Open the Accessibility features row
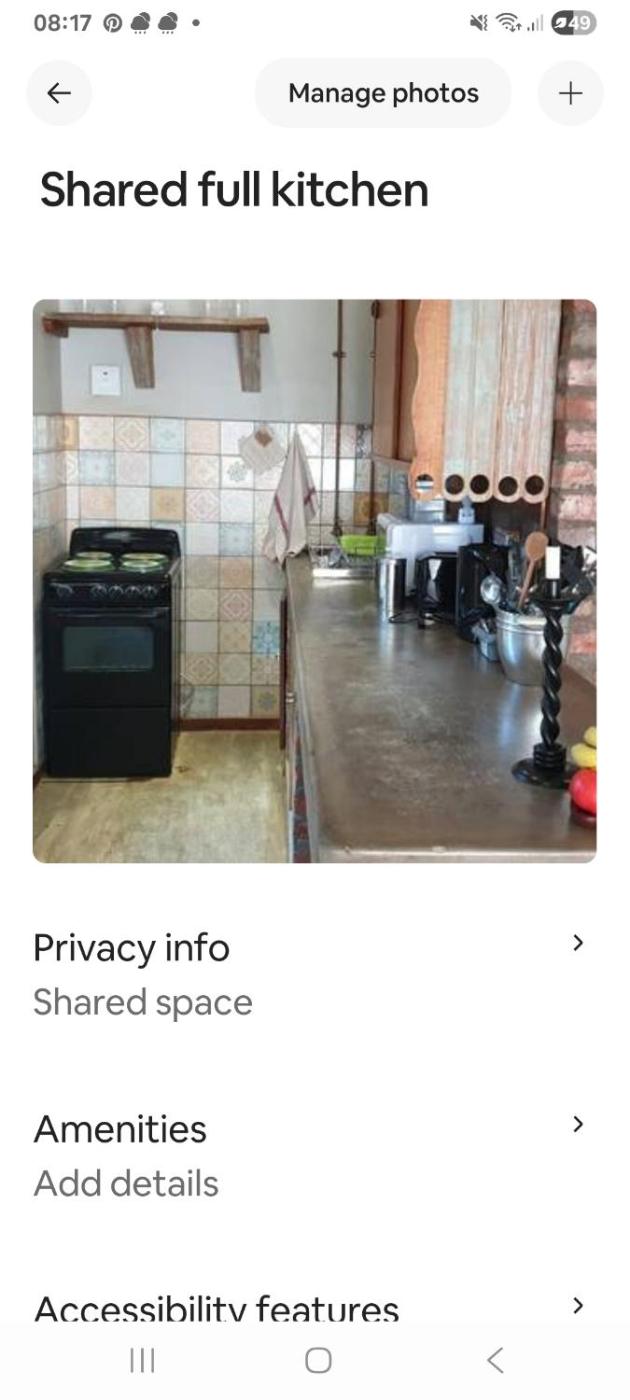630x1400 pixels. [310, 1307]
